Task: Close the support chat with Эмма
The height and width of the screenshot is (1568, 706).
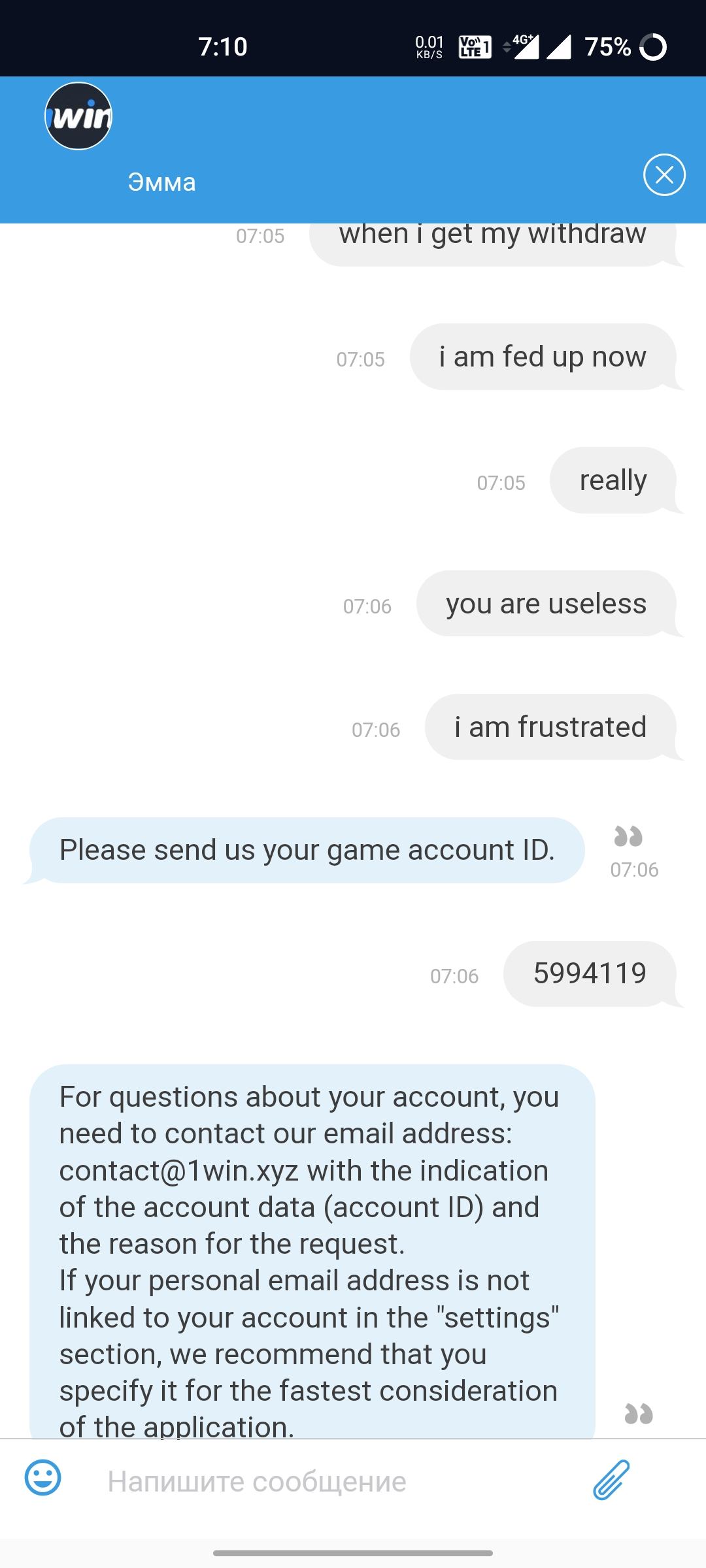Action: click(x=664, y=175)
